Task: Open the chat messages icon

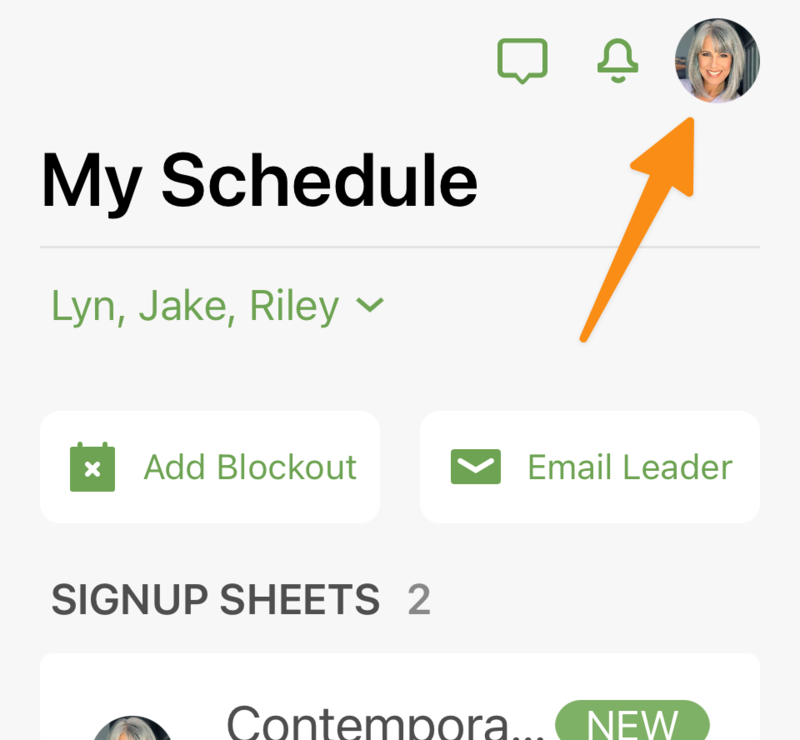Action: point(522,60)
